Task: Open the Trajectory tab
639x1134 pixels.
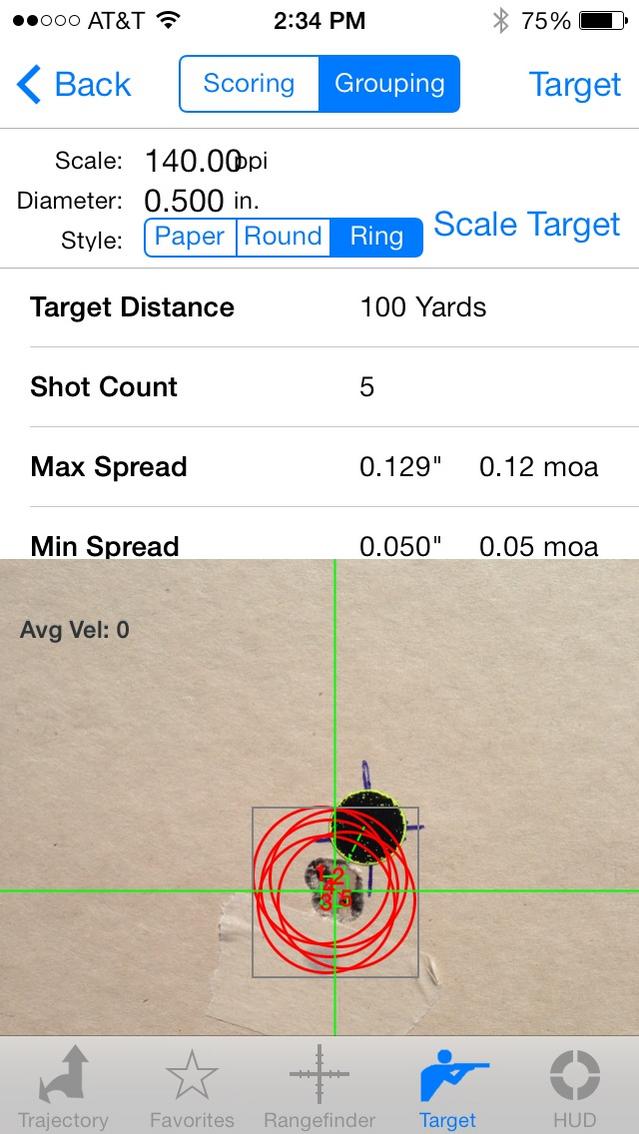Action: pos(64,1087)
